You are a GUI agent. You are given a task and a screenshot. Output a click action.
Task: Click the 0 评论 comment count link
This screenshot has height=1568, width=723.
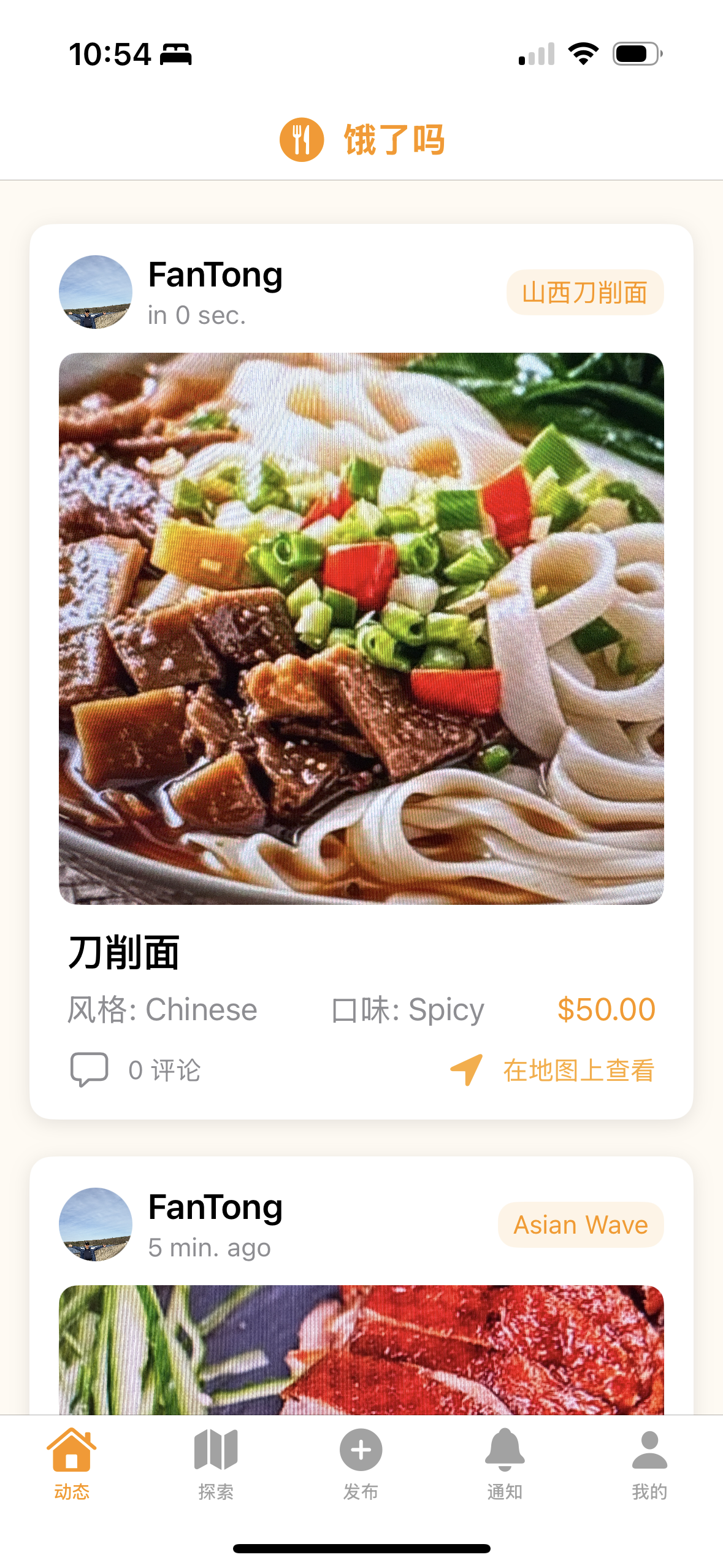[x=164, y=1067]
